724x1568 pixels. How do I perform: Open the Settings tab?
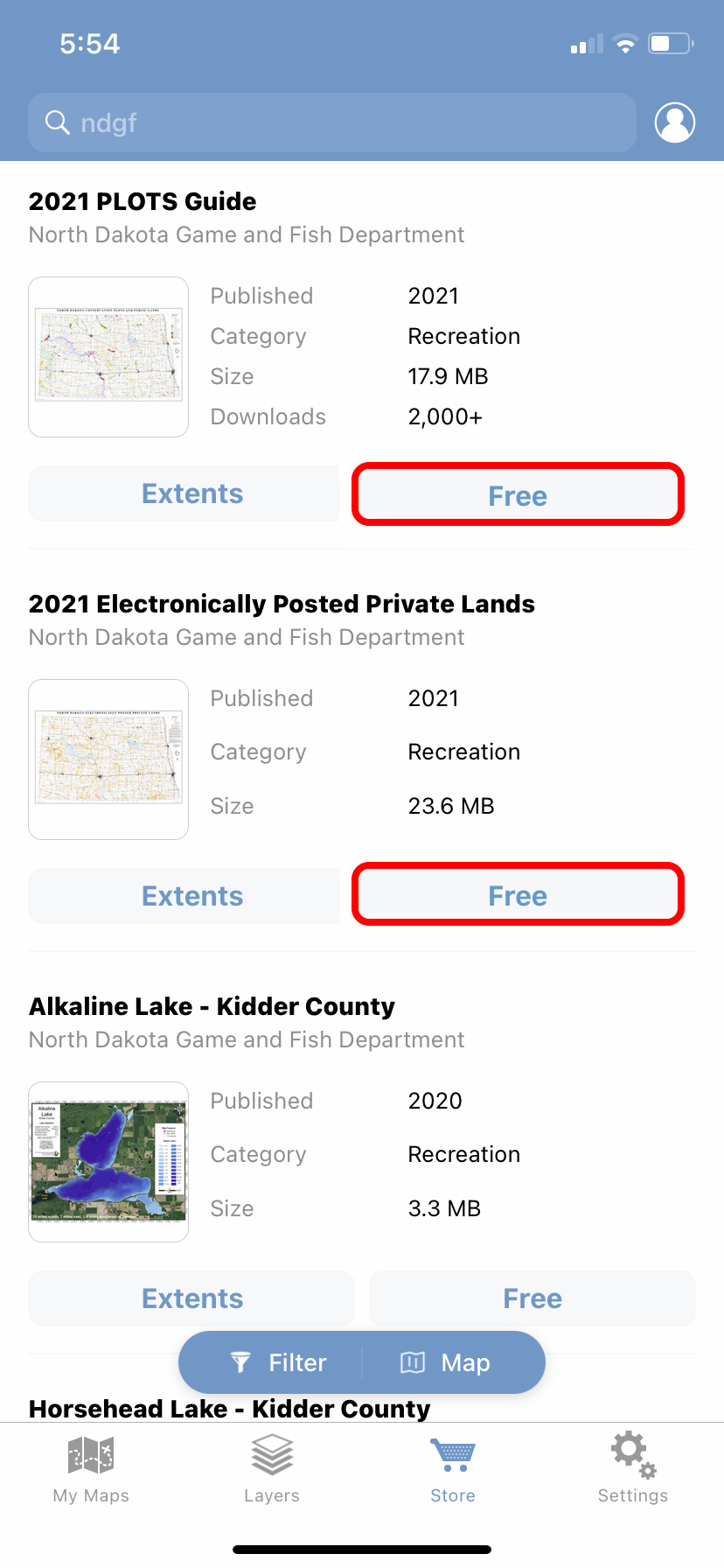(x=633, y=1470)
